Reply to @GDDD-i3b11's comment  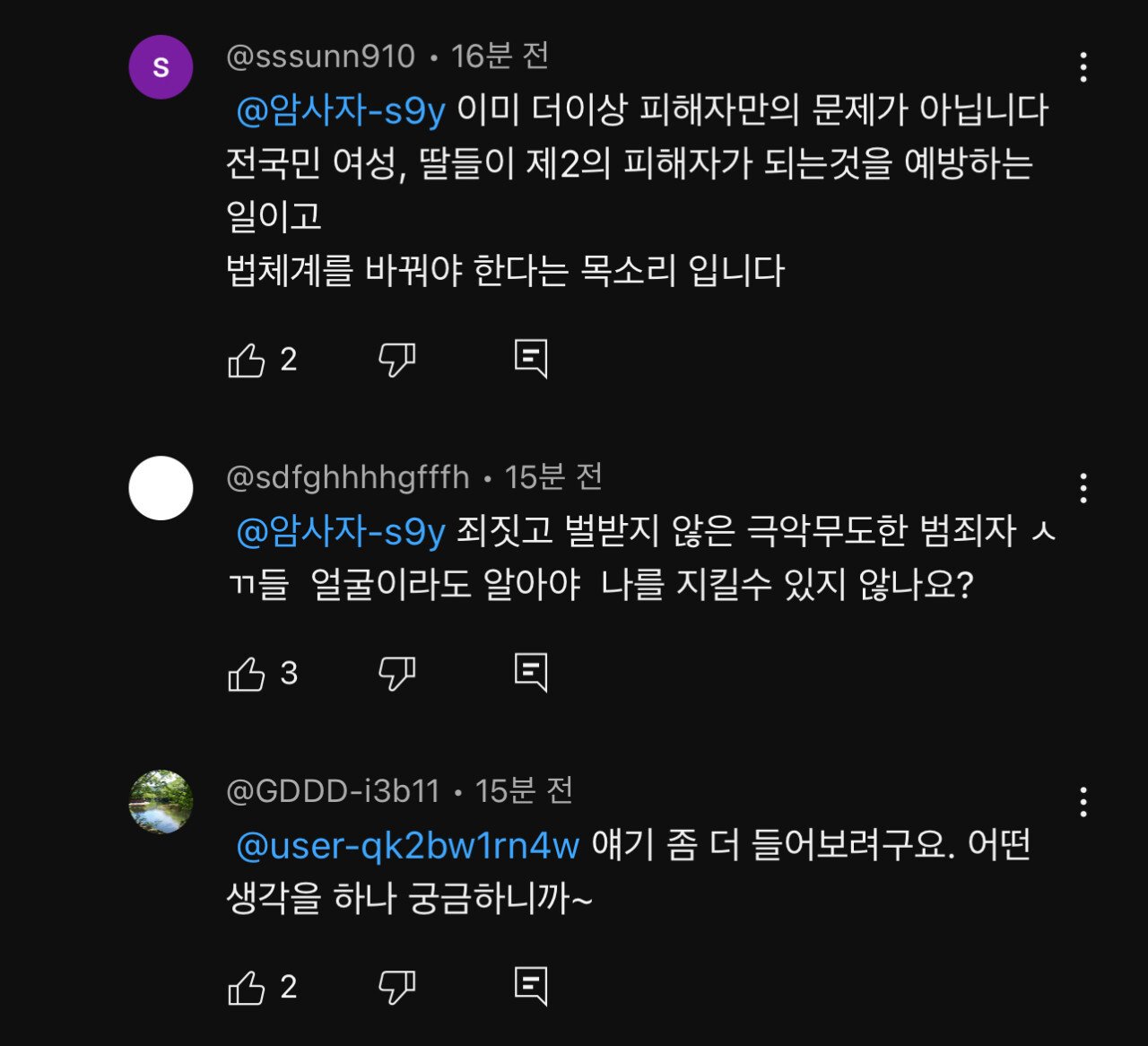[x=531, y=986]
